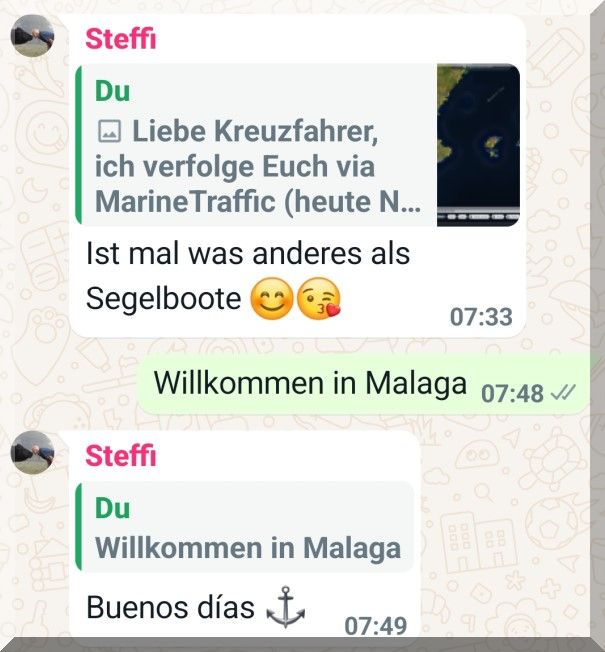The image size is (605, 652).
Task: Open Steffi's avatar beside the Segelboote message
Action: click(32, 38)
